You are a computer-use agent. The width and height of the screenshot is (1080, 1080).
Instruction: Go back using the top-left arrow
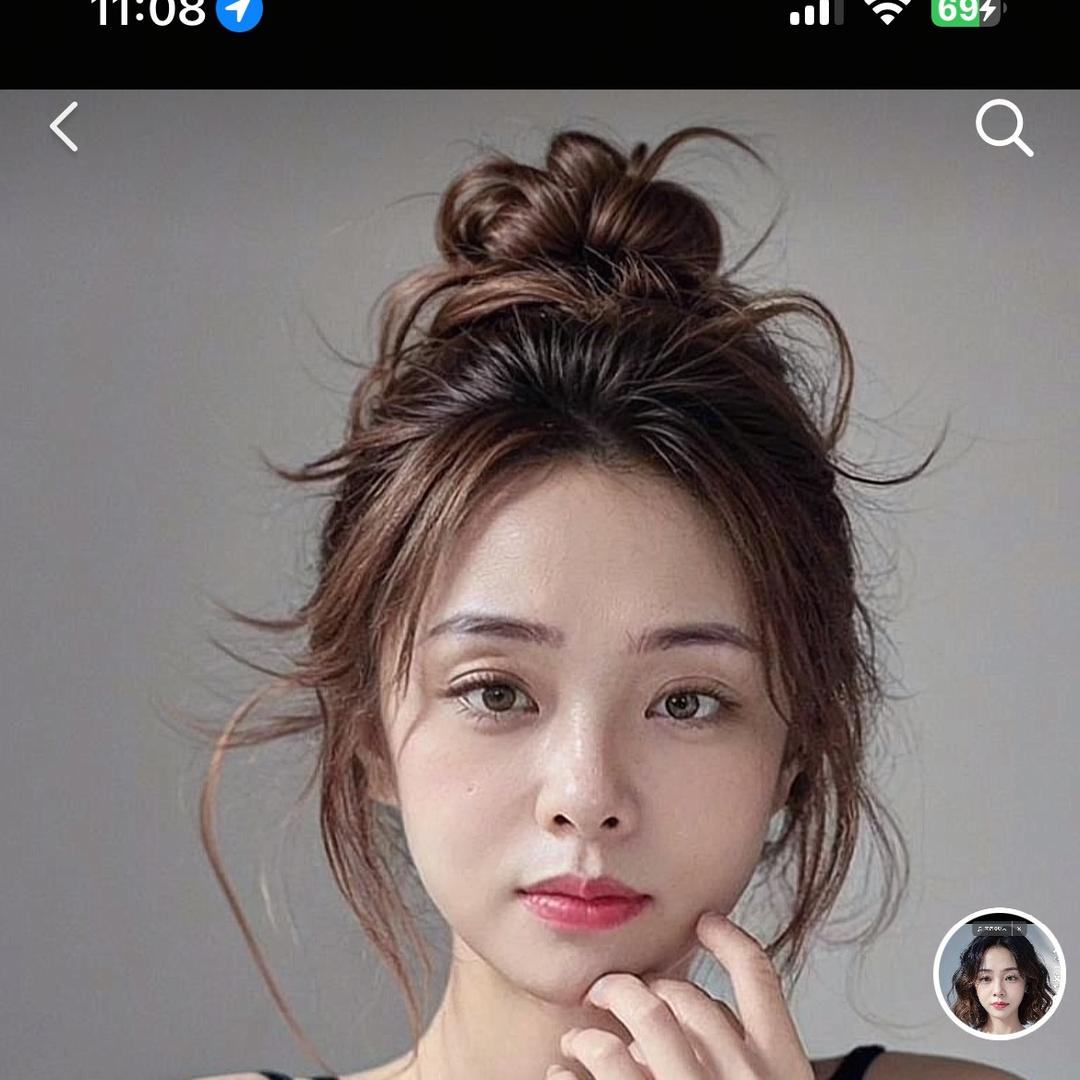point(64,127)
